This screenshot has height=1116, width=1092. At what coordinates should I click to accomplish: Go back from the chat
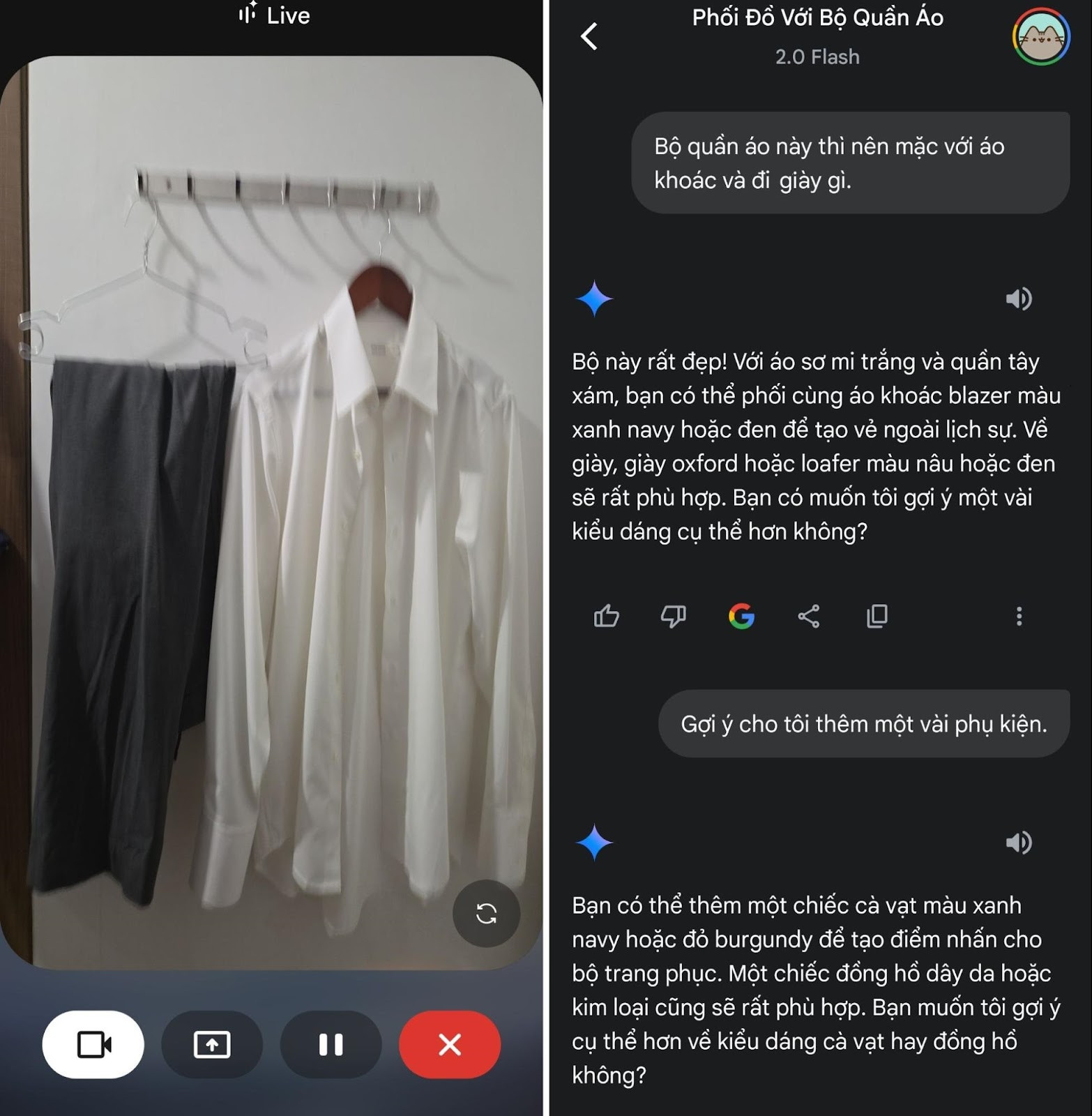(589, 36)
